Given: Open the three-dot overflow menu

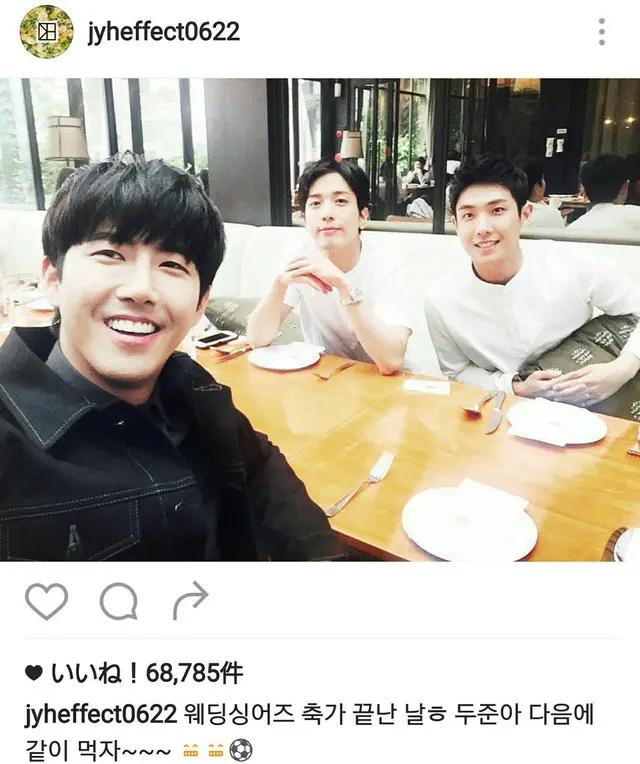Looking at the screenshot, I should tap(601, 32).
